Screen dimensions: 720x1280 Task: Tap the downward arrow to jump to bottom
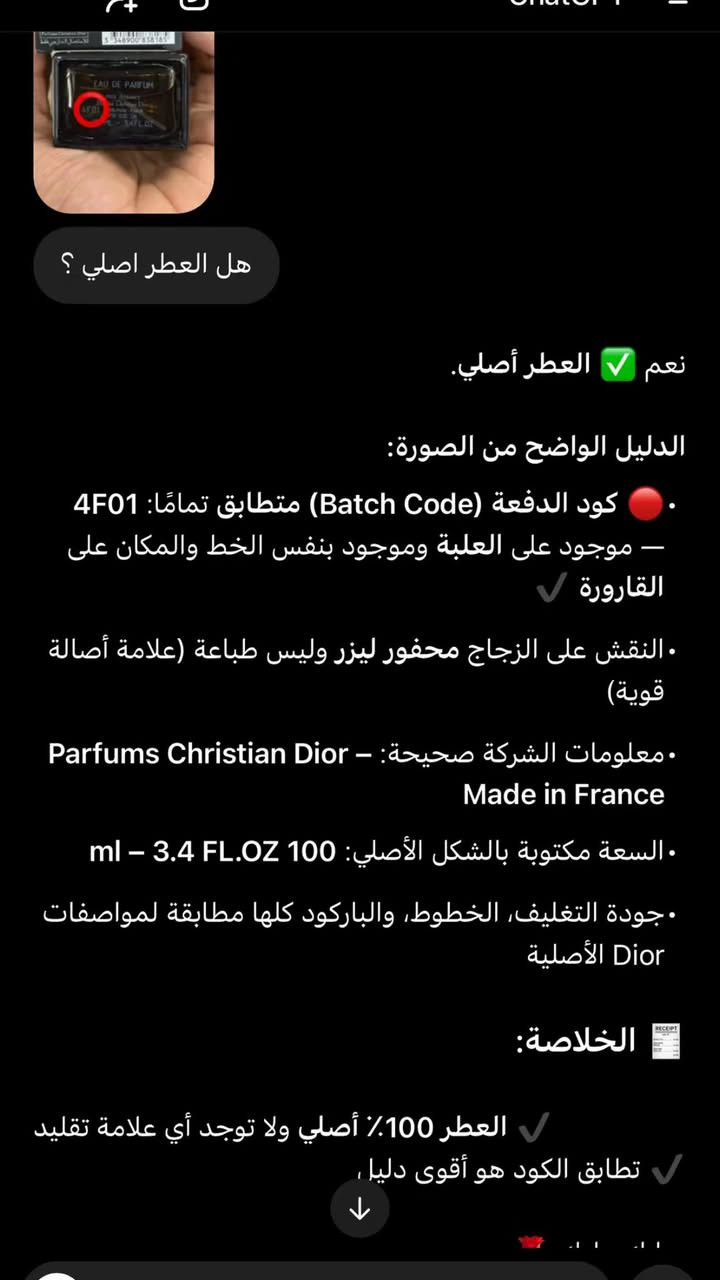tap(360, 1208)
